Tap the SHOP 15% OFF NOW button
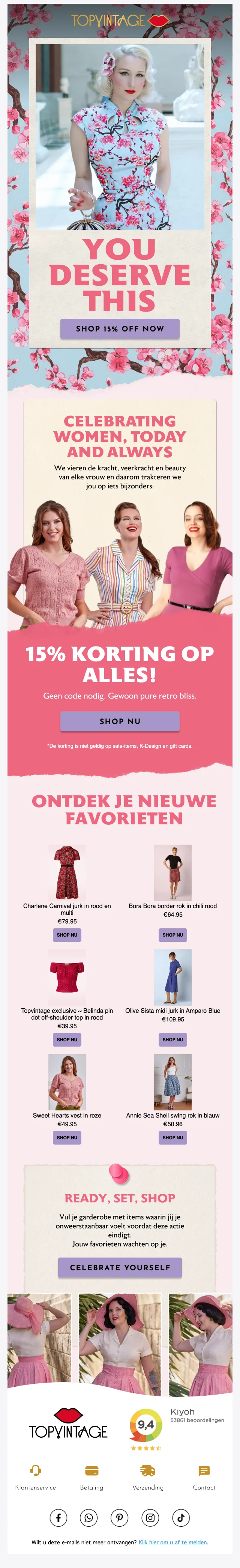Screen dimensions: 240x1568 pyautogui.click(x=120, y=328)
